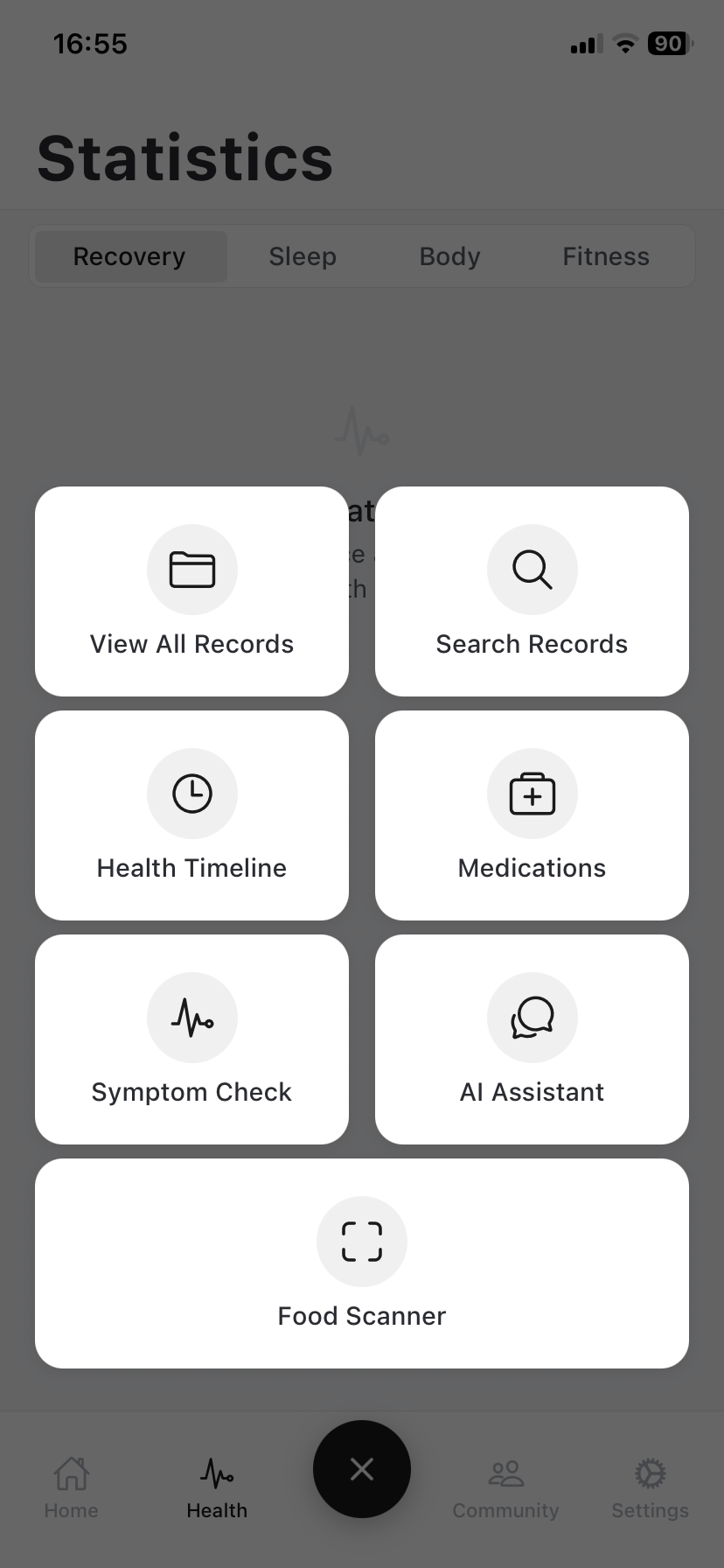Screen dimensions: 724x1568
Task: Go to the Community tab
Action: [x=505, y=1487]
